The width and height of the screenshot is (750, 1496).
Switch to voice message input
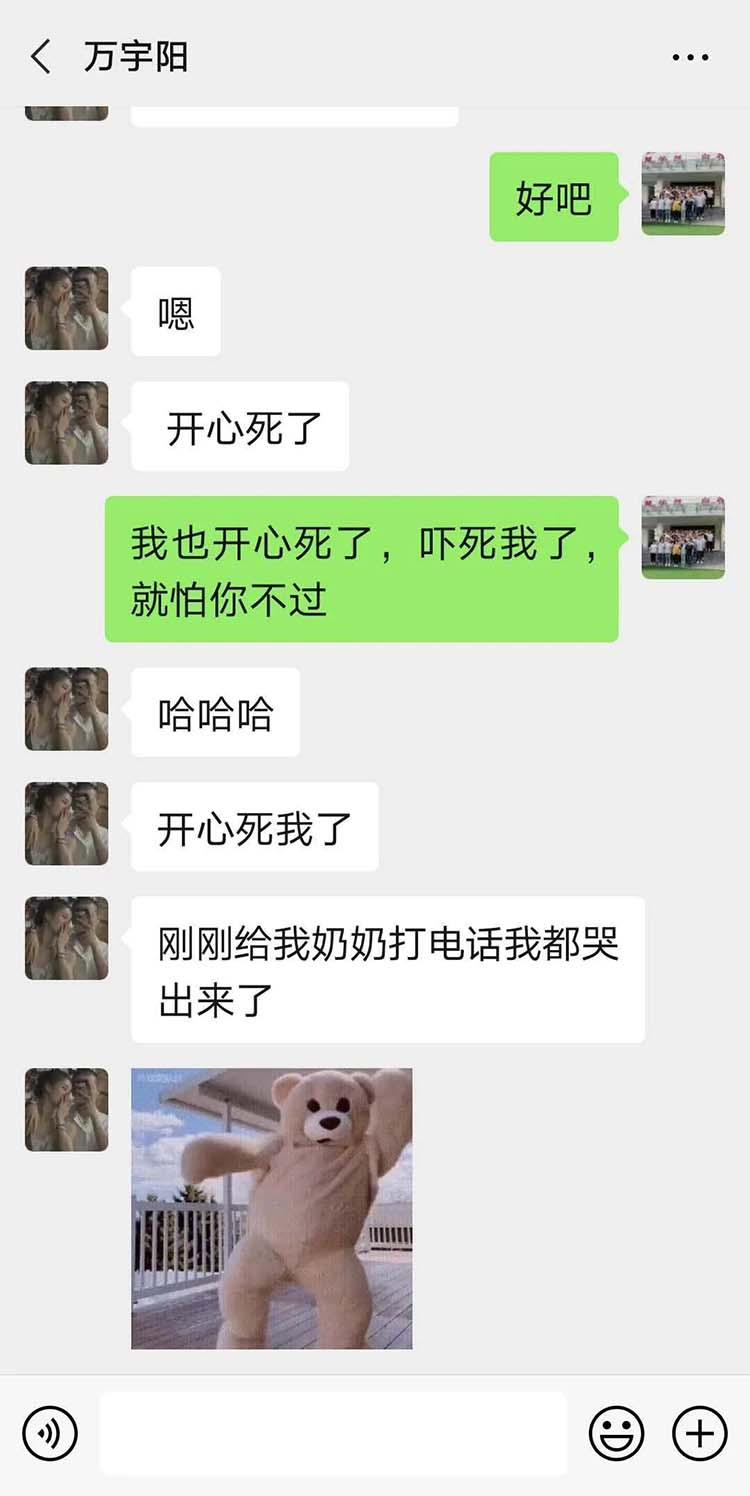click(x=49, y=1433)
